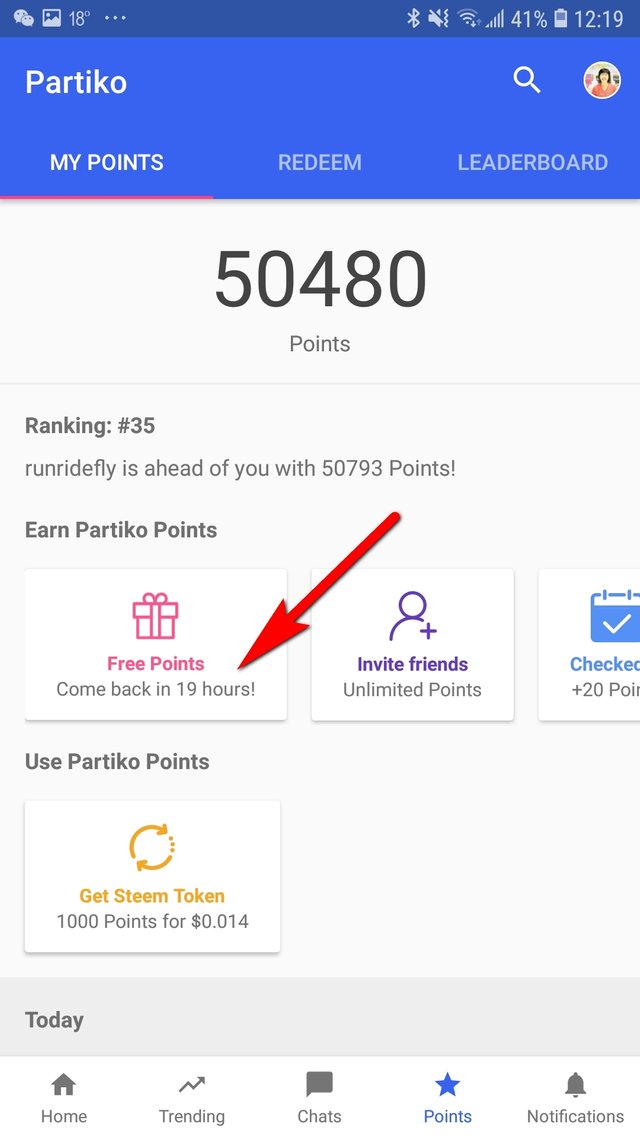Tap the Checked-in calendar card
This screenshot has height=1138, width=640.
(589, 644)
